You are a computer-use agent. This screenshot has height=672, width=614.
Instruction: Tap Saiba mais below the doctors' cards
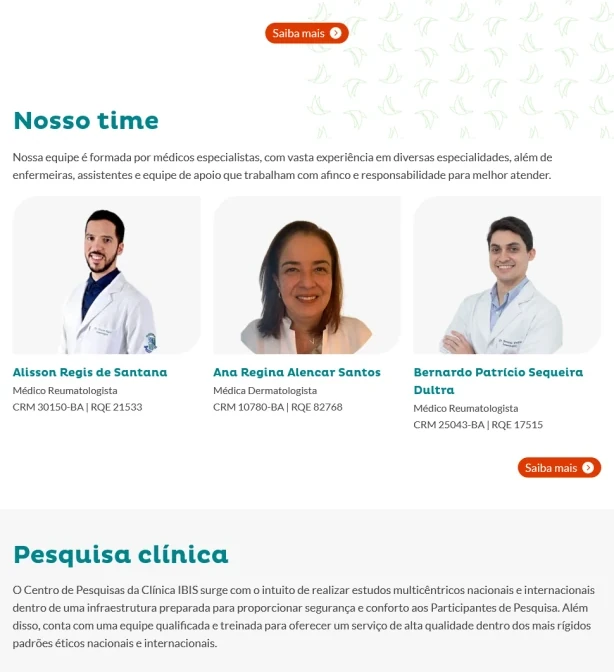click(x=558, y=467)
